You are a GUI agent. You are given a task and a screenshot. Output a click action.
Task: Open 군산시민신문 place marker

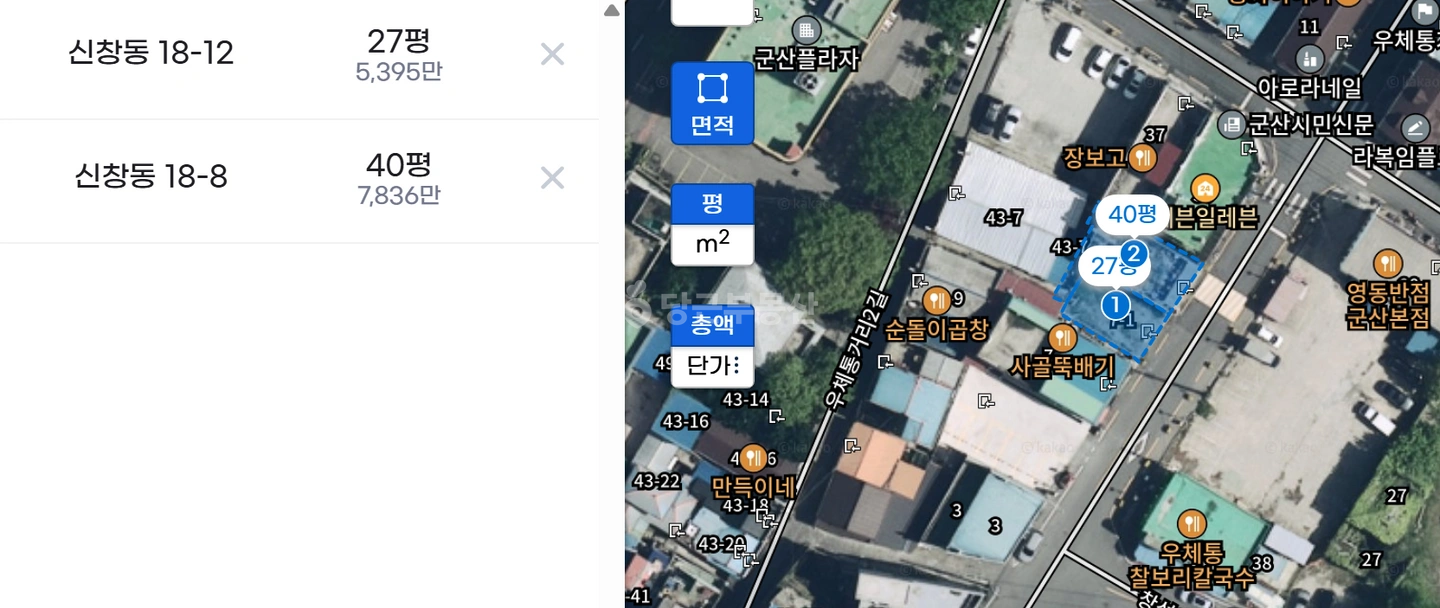coord(1231,124)
